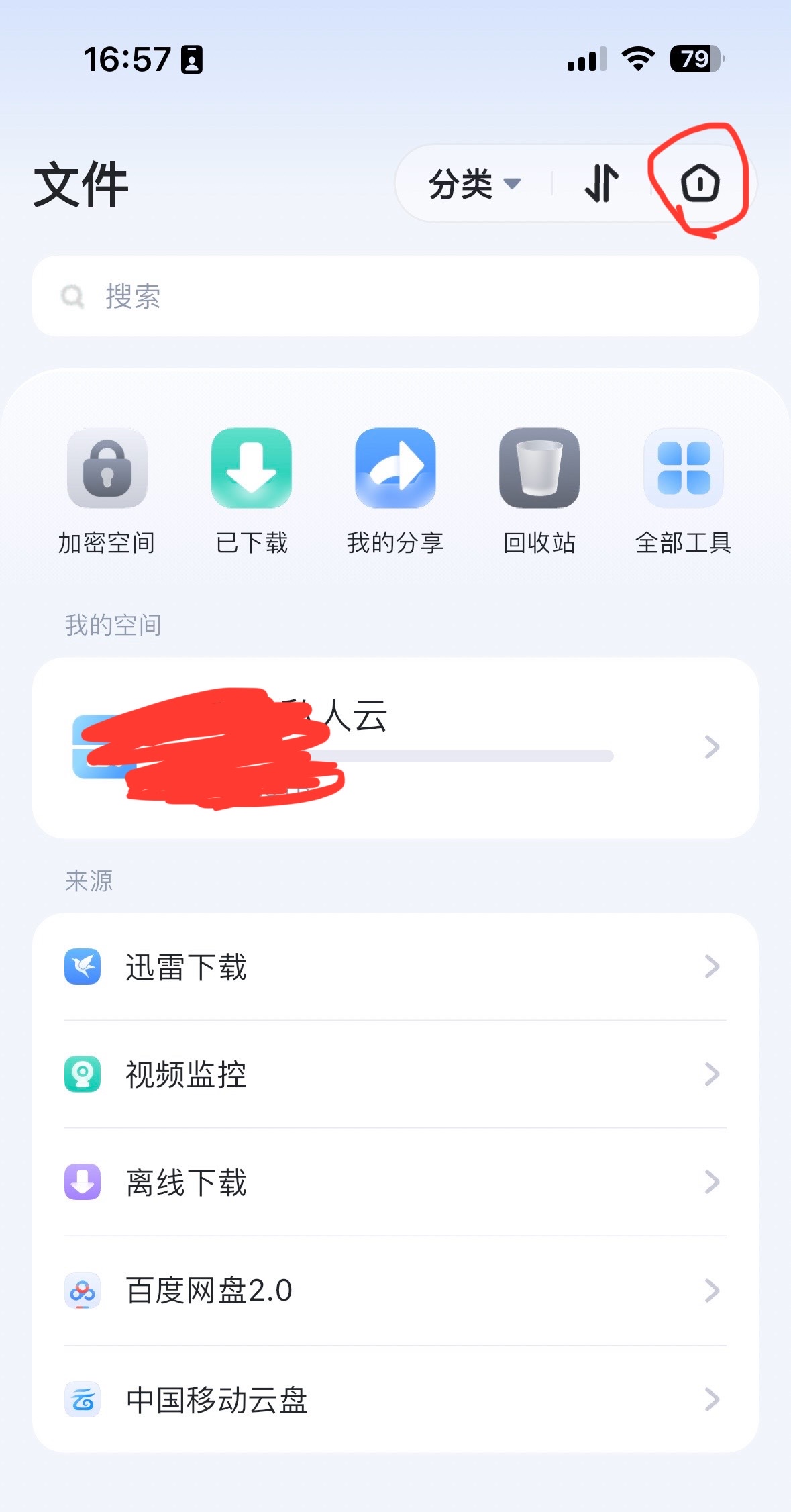Image resolution: width=791 pixels, height=1512 pixels.
Task: Open the personal cloud space card
Action: 395,748
